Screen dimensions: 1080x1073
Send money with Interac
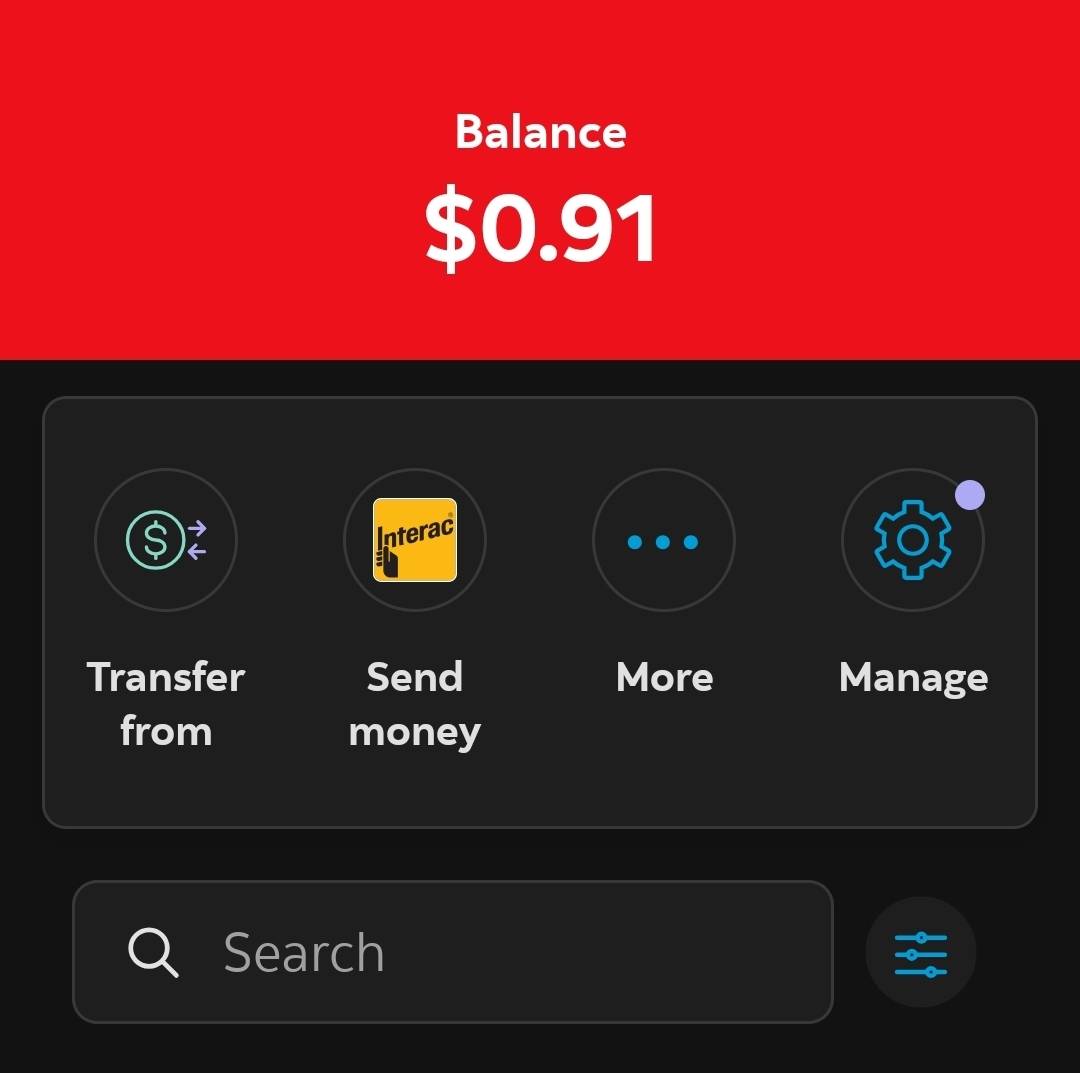[x=414, y=540]
